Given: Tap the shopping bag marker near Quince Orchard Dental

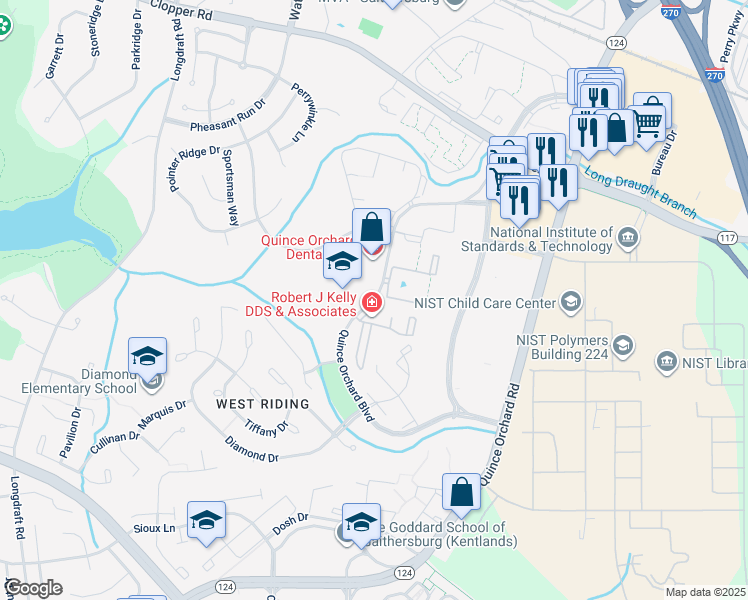Looking at the screenshot, I should click(x=371, y=228).
